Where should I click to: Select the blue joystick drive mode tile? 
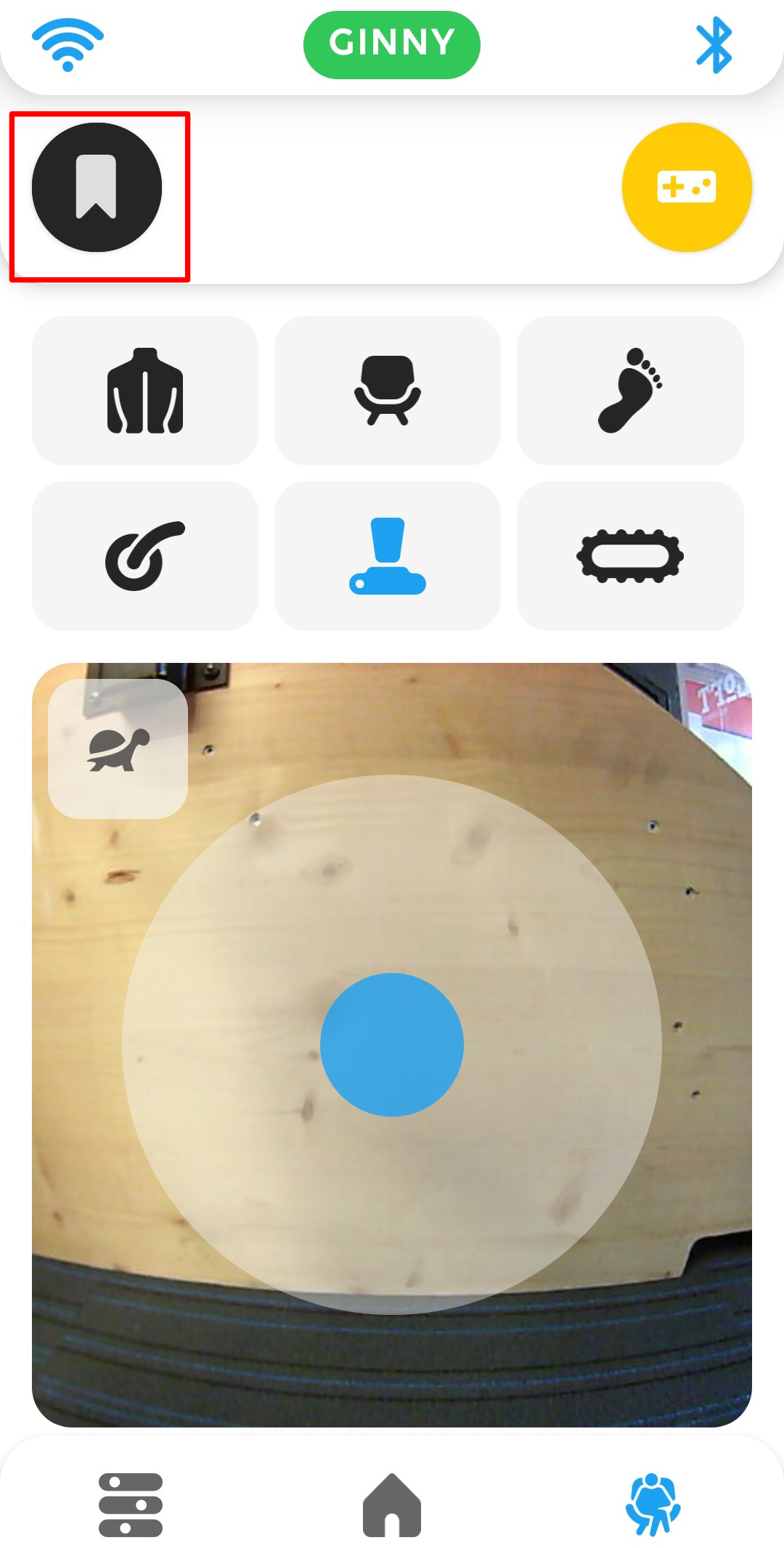(x=388, y=555)
